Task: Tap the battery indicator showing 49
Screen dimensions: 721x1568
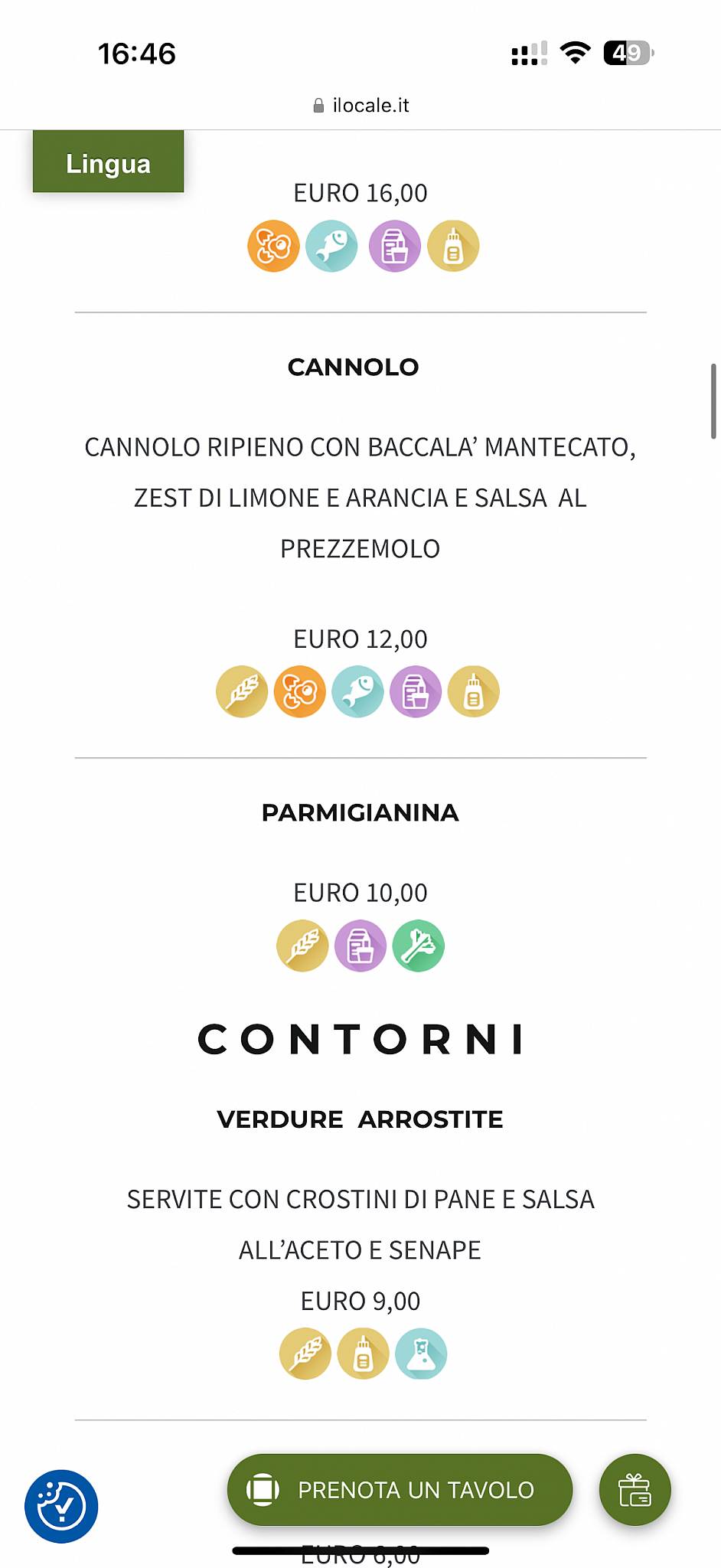Action: pyautogui.click(x=629, y=53)
